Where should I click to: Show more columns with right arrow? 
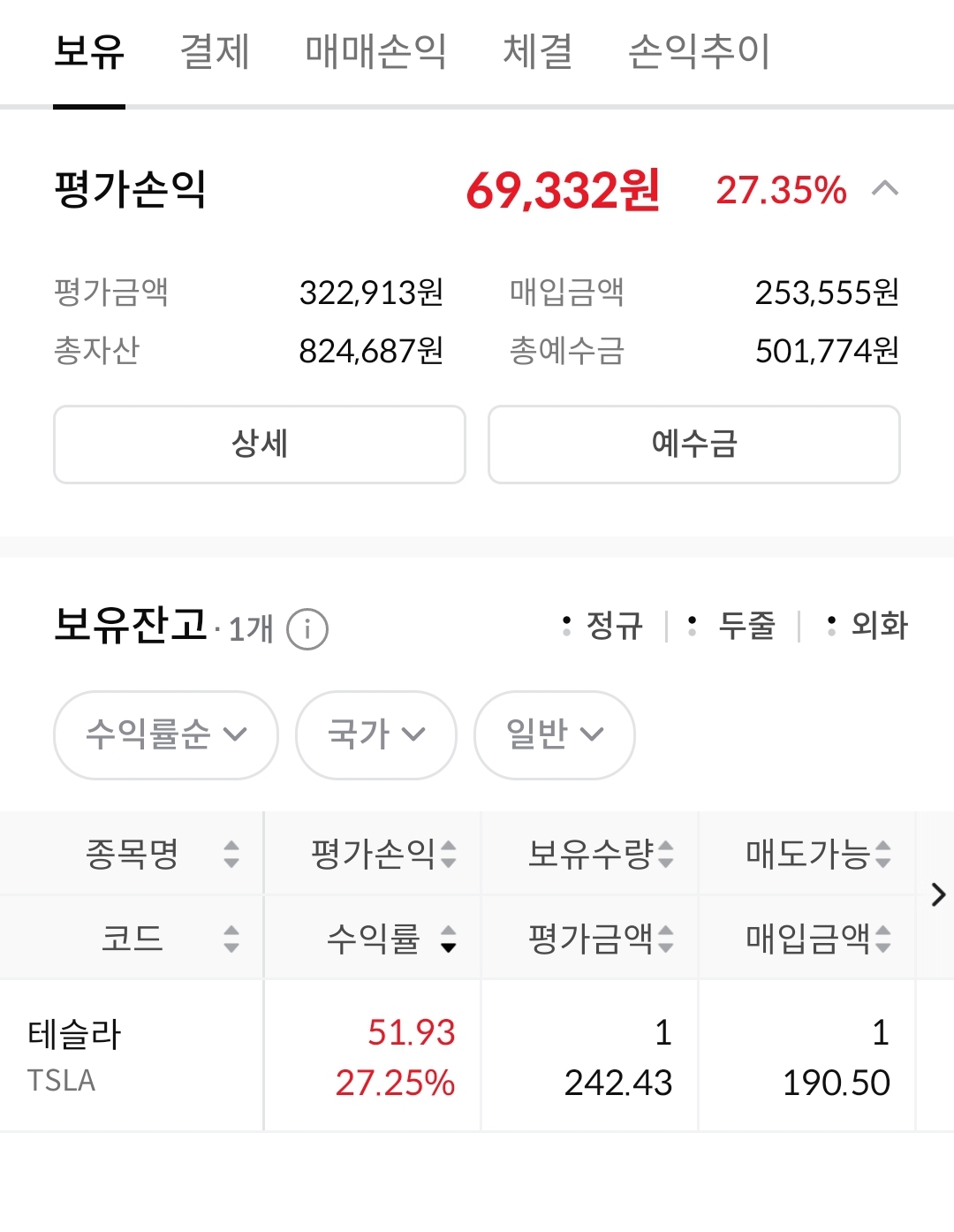point(937,895)
